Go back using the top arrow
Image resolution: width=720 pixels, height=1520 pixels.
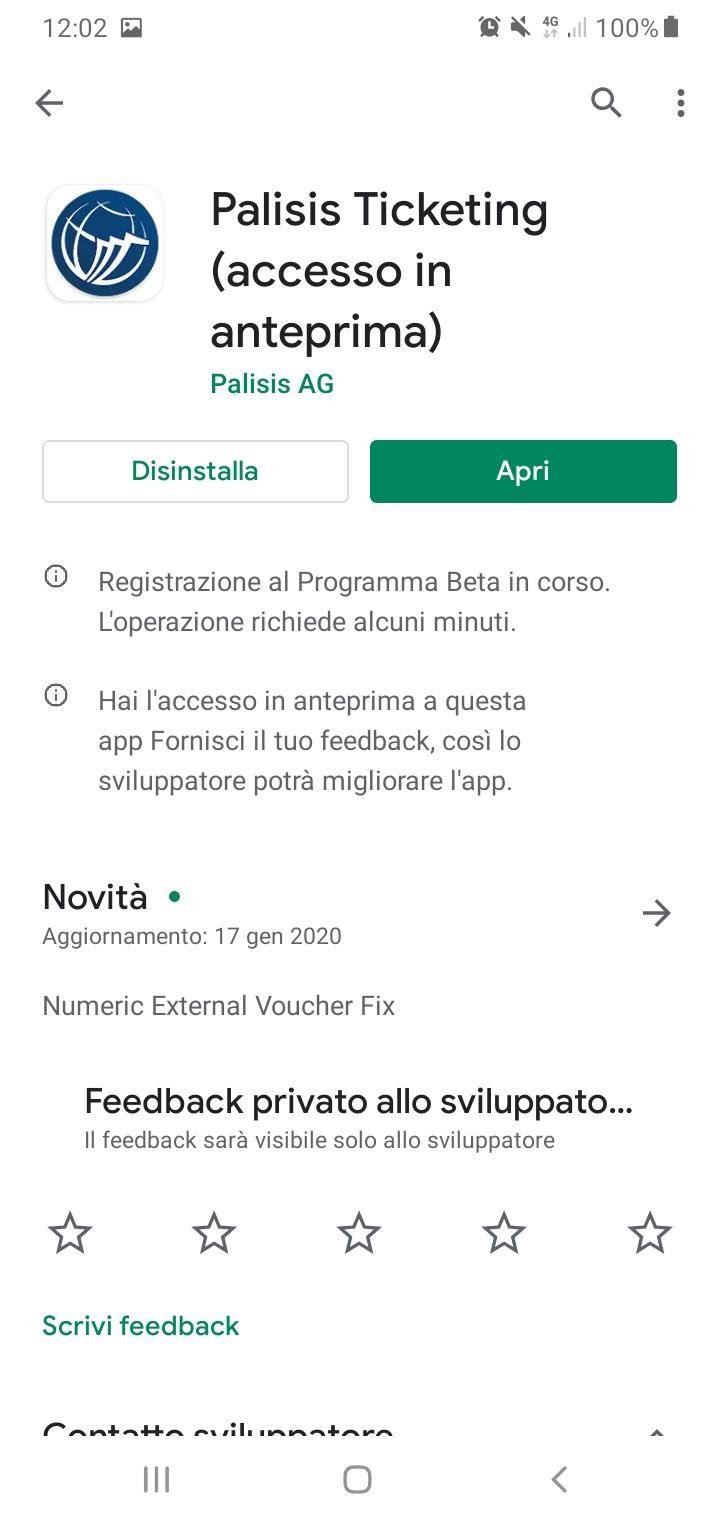pos(49,102)
